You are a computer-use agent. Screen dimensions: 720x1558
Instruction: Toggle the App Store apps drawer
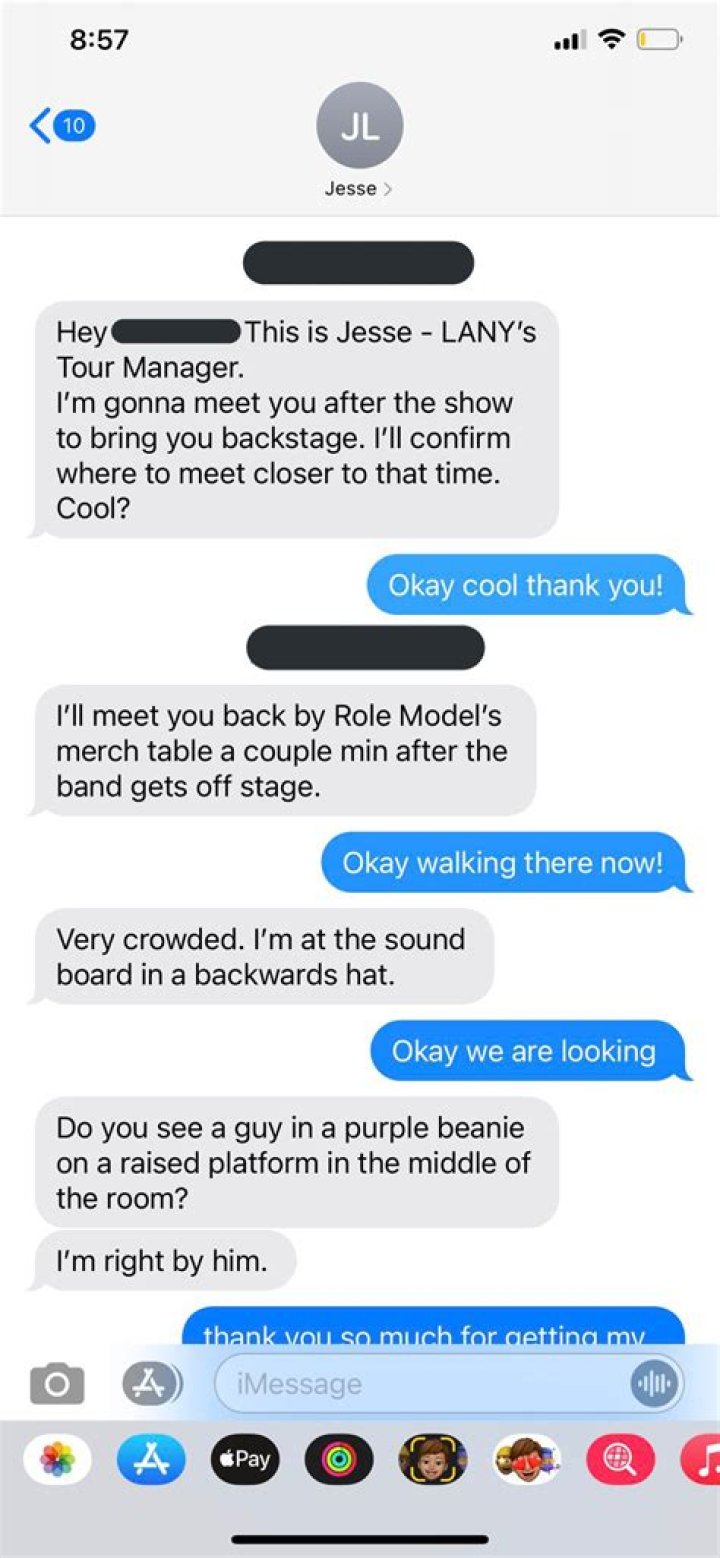point(151,1383)
